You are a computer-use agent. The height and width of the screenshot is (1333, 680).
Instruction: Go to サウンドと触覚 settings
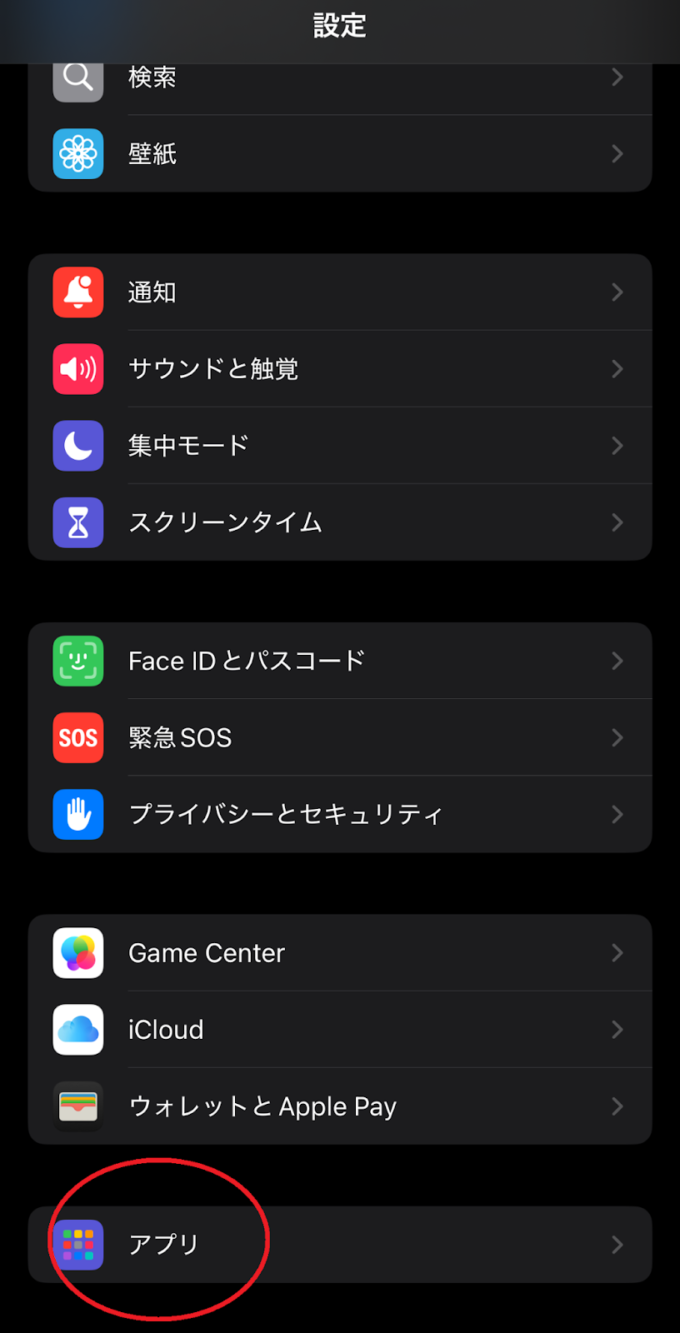[340, 369]
